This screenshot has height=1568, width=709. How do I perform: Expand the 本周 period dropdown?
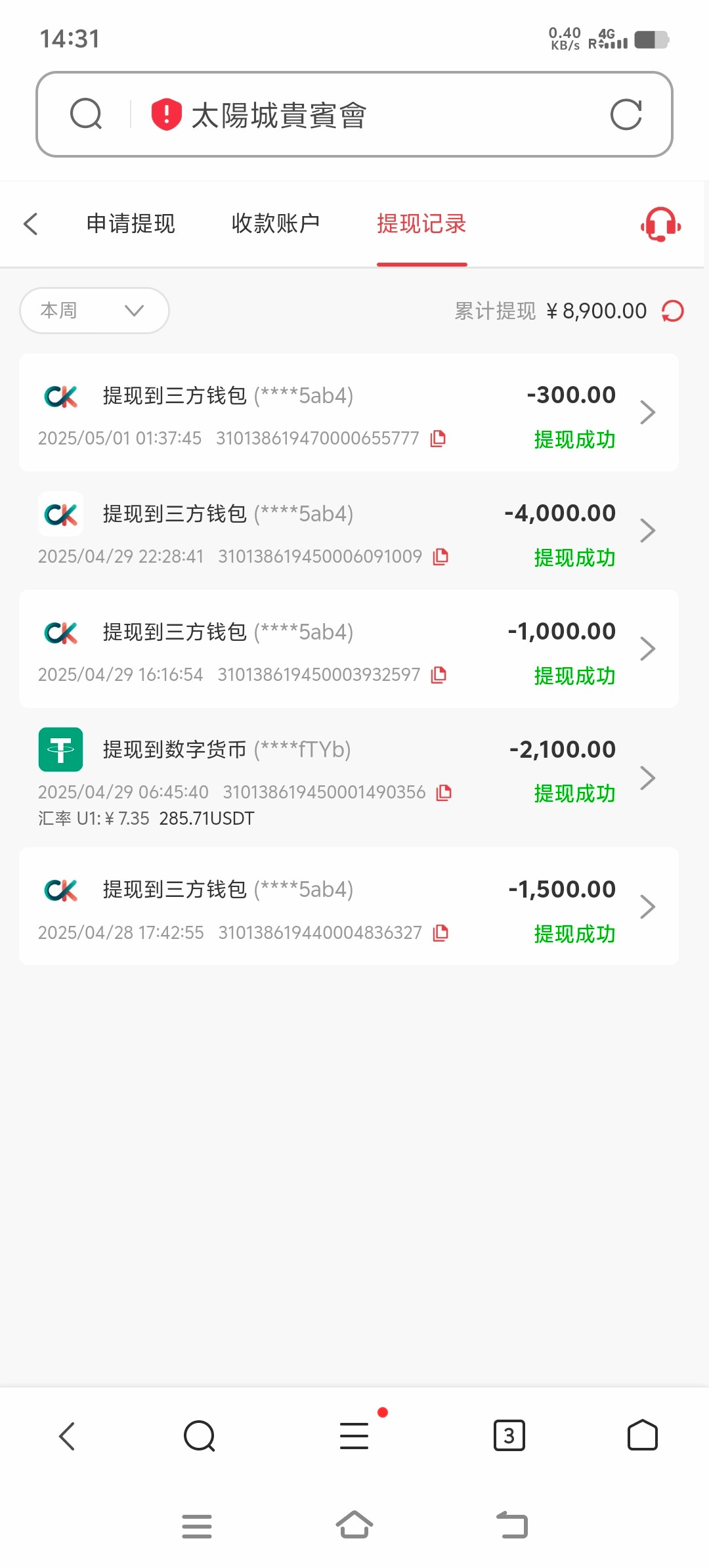(95, 311)
